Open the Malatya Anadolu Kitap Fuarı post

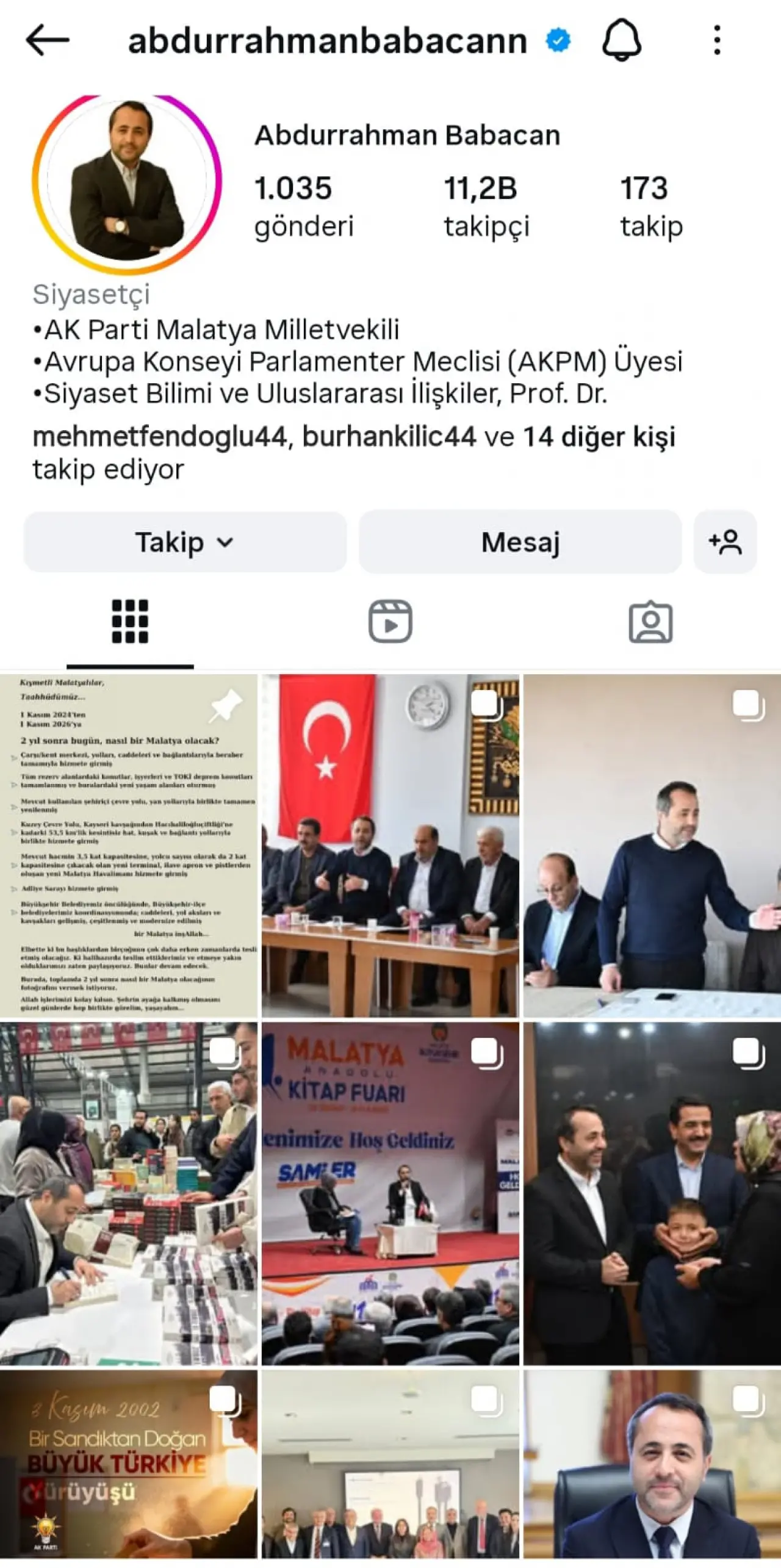click(390, 1193)
